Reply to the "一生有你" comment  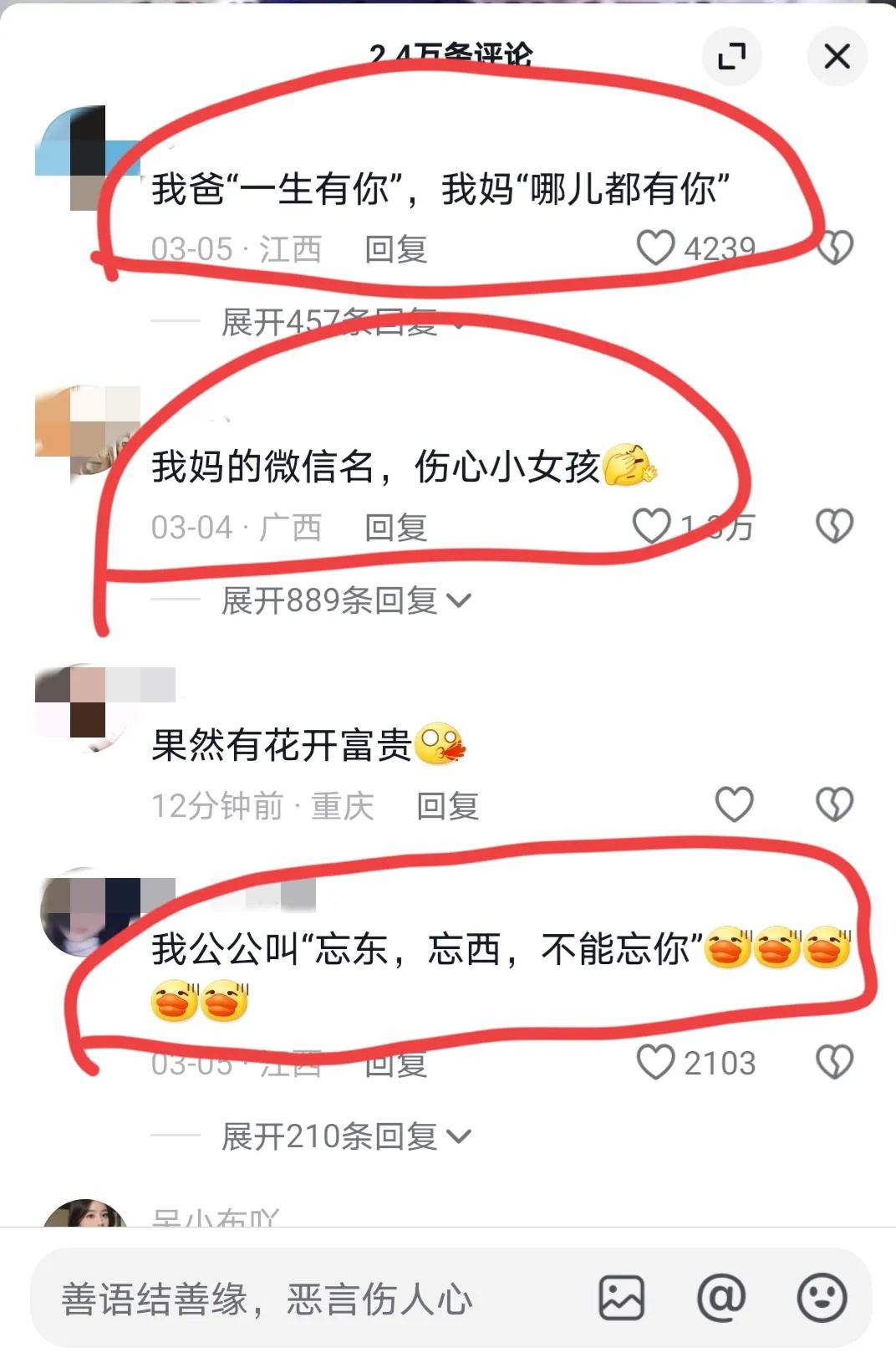tap(396, 249)
